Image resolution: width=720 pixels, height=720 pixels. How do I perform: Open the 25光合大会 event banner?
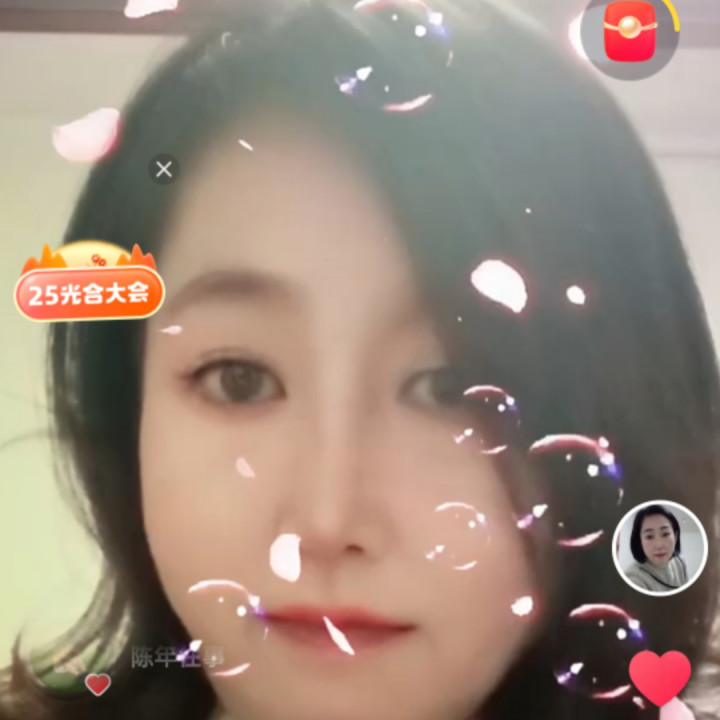click(88, 290)
